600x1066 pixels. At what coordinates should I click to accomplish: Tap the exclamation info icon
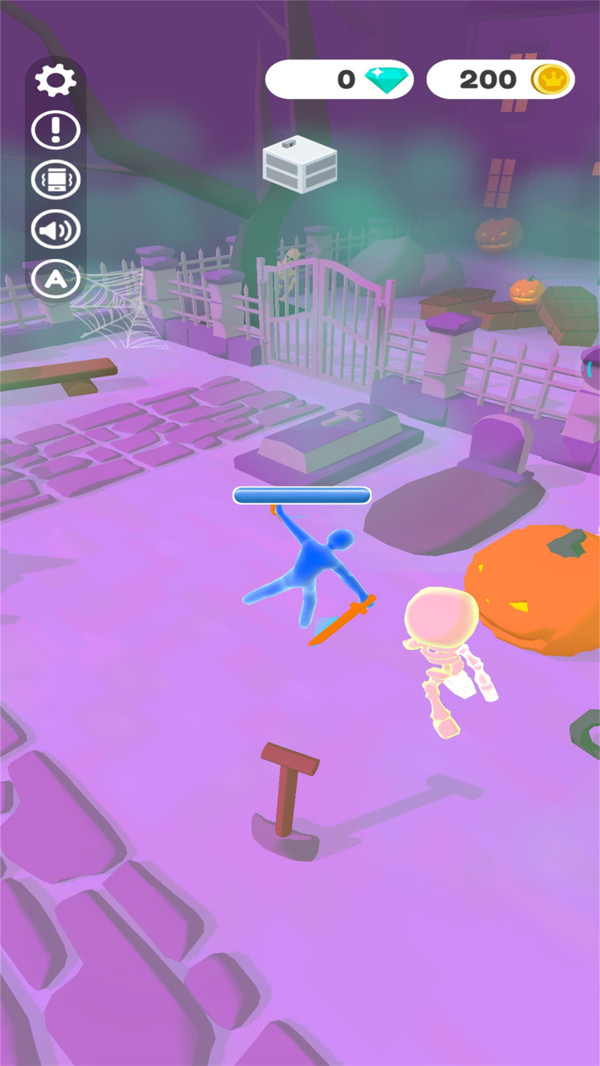coord(56,129)
